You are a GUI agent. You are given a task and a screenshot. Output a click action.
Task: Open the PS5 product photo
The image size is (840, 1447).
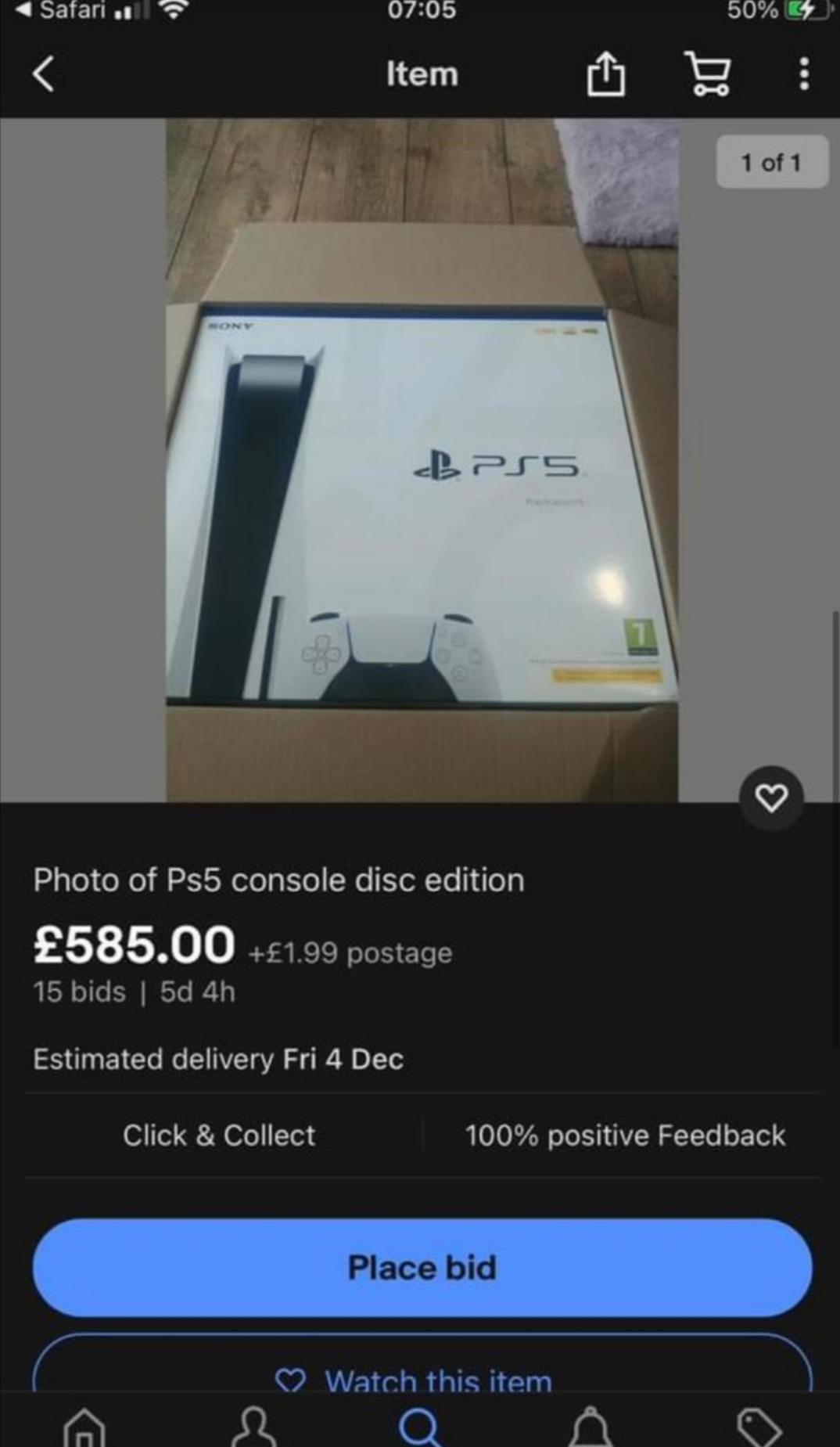(x=422, y=460)
